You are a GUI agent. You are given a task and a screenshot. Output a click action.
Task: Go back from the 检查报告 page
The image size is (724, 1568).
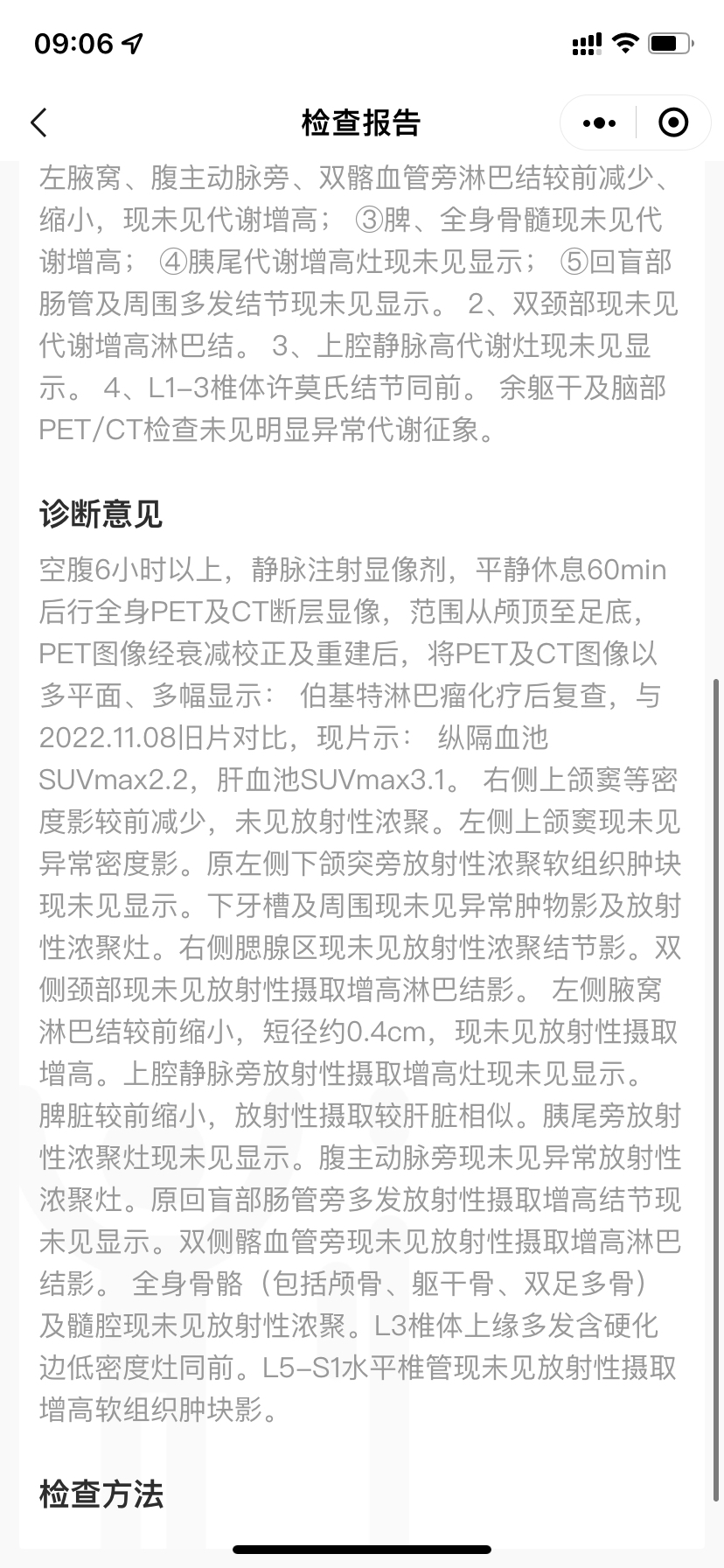tap(38, 123)
